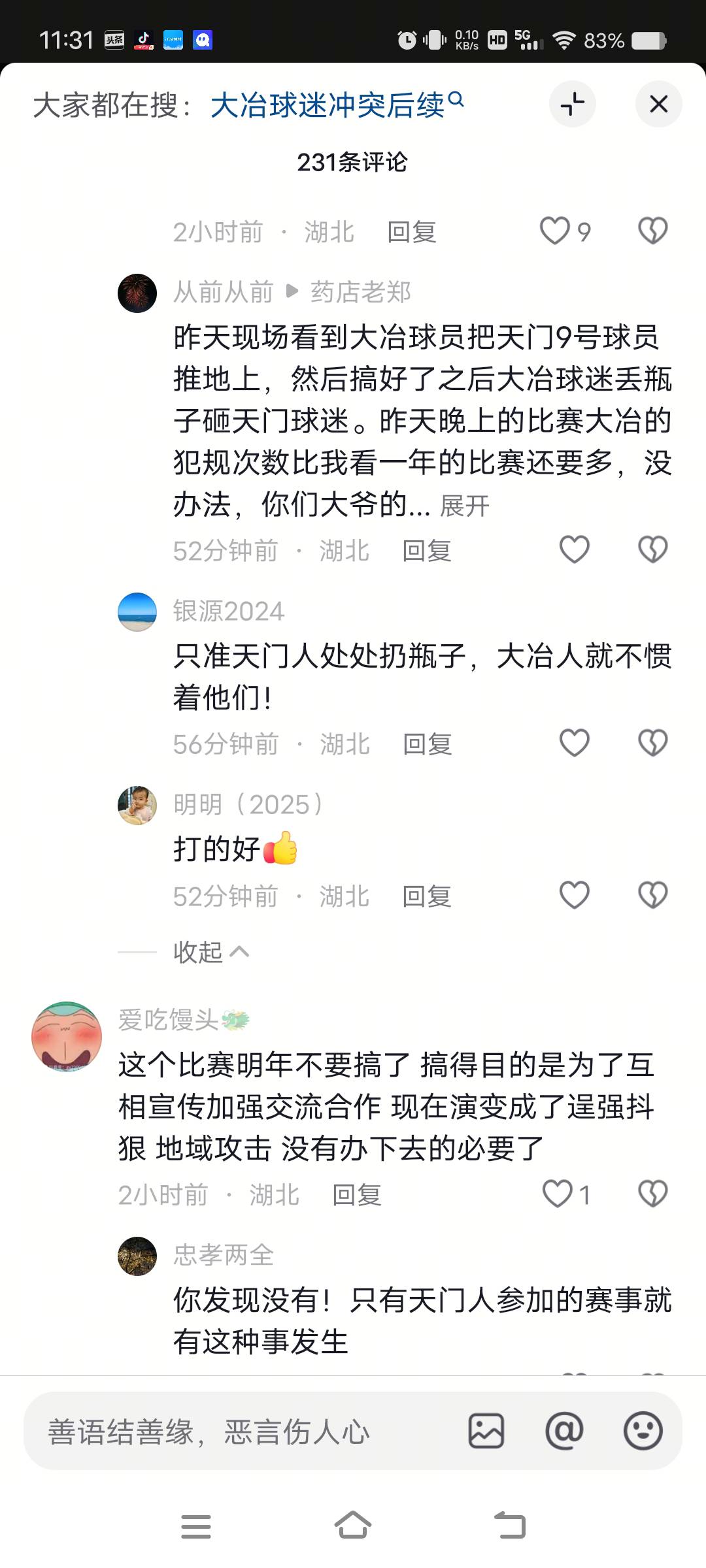The image size is (706, 1568).
Task: Like 明明（2025）'s 打的好 comment
Action: click(x=575, y=896)
